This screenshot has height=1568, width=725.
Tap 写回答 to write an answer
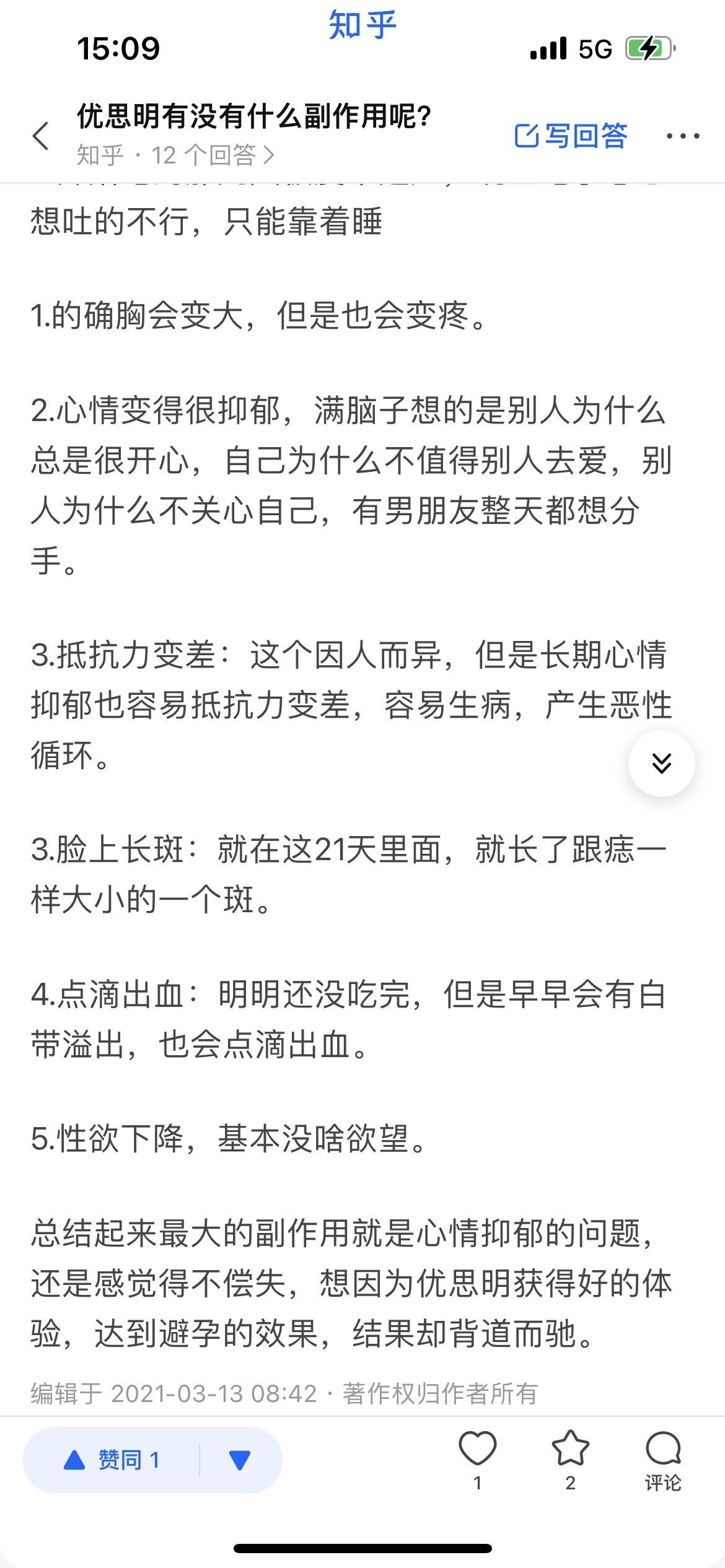571,136
